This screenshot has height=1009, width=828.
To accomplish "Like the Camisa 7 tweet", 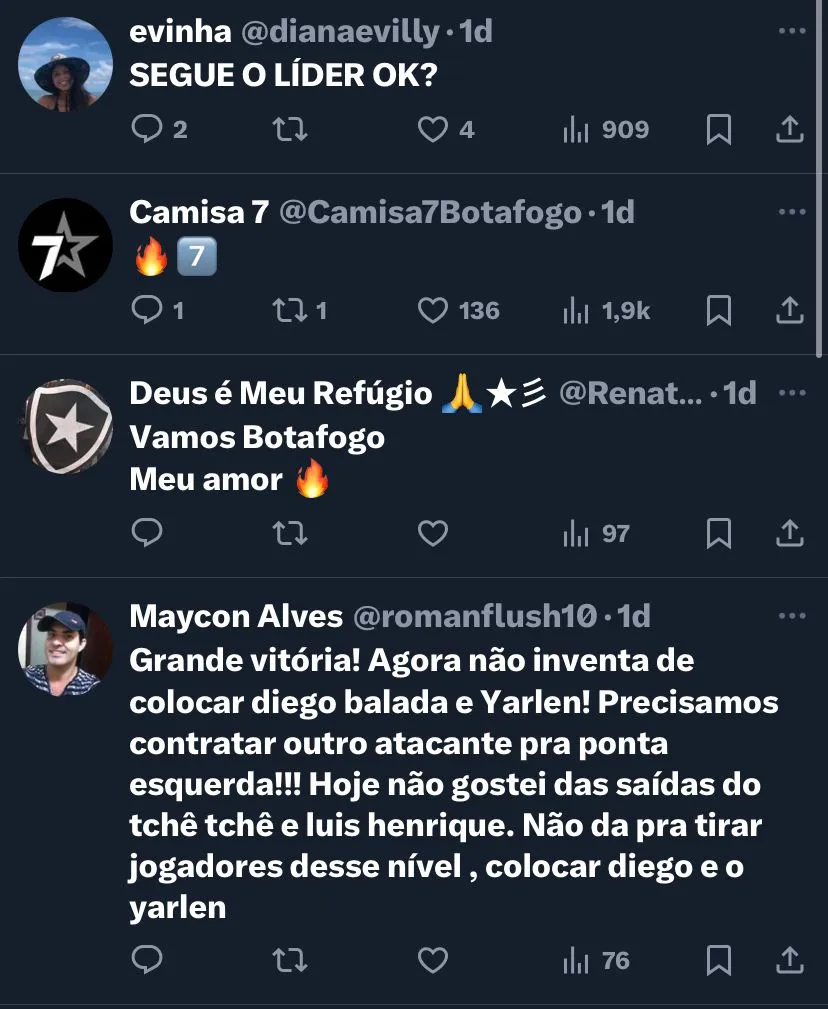I will pyautogui.click(x=432, y=311).
